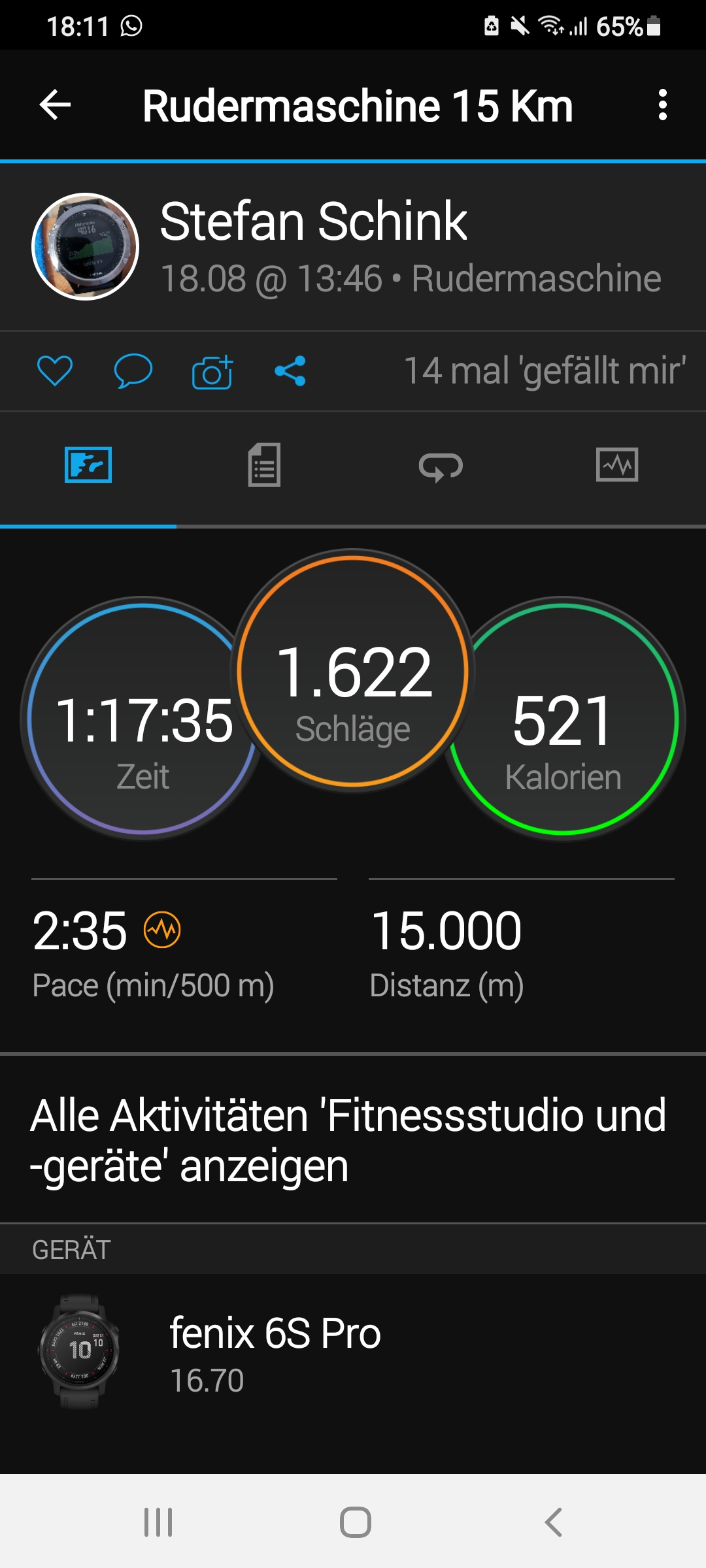Open the comment bubble for this activity
Image resolution: width=706 pixels, height=1568 pixels.
pyautogui.click(x=133, y=371)
